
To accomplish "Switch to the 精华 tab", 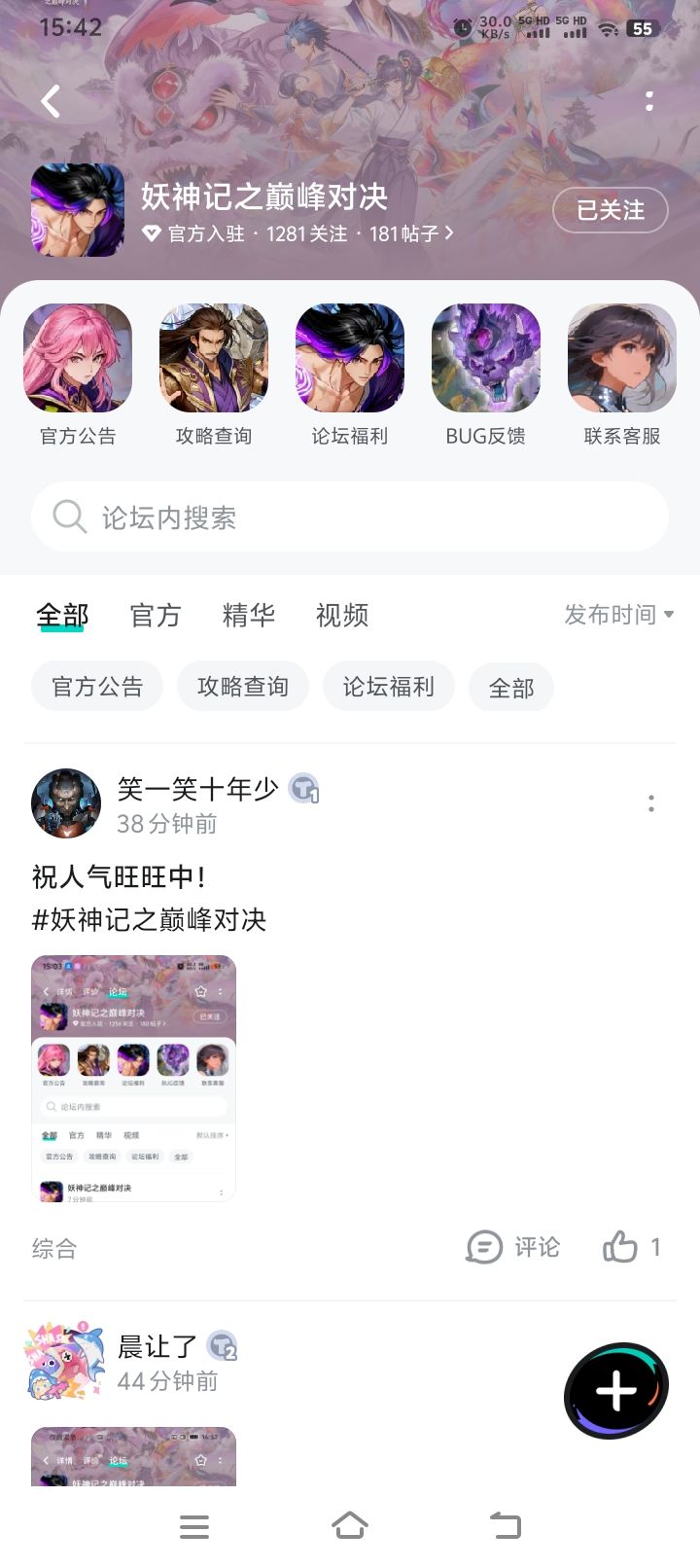I will tap(249, 616).
